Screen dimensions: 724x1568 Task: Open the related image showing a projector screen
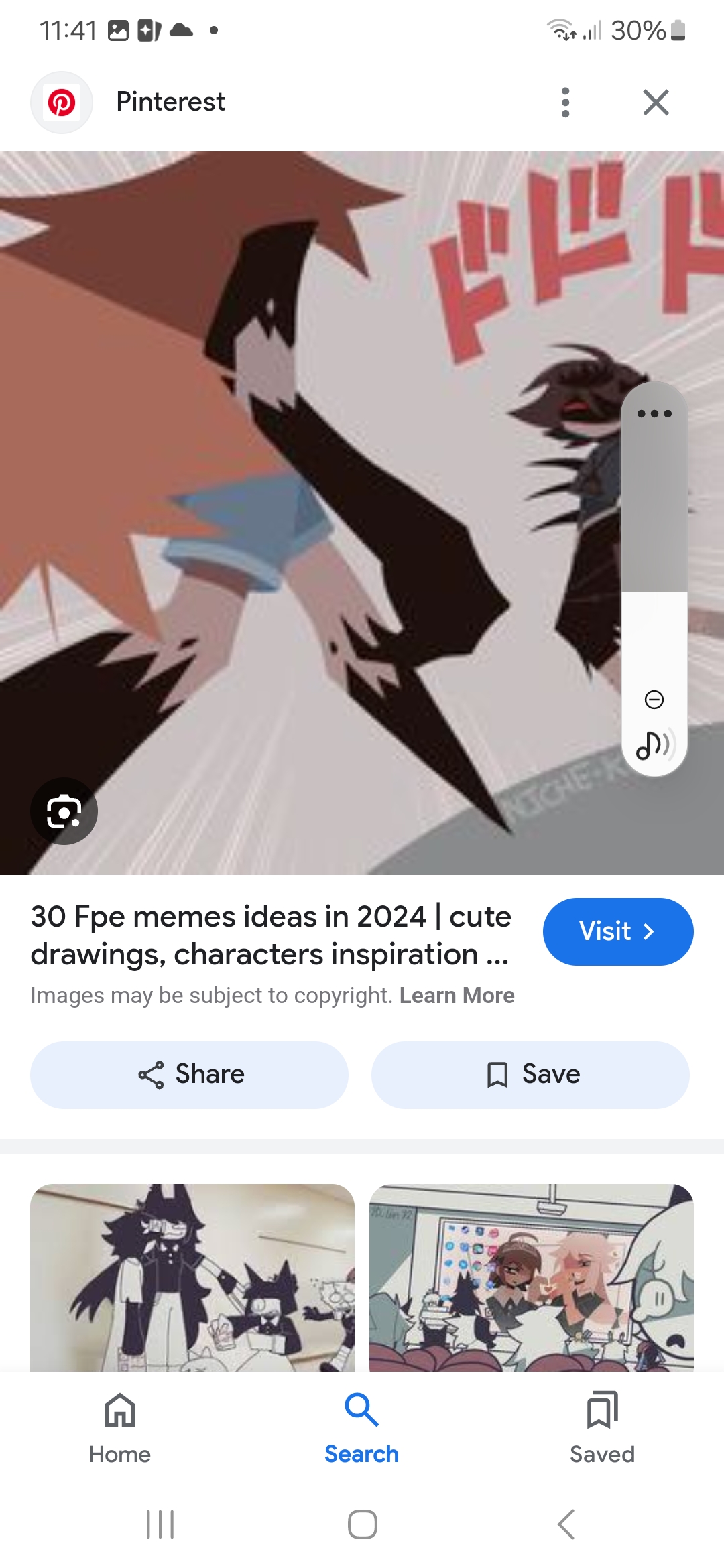(531, 1277)
